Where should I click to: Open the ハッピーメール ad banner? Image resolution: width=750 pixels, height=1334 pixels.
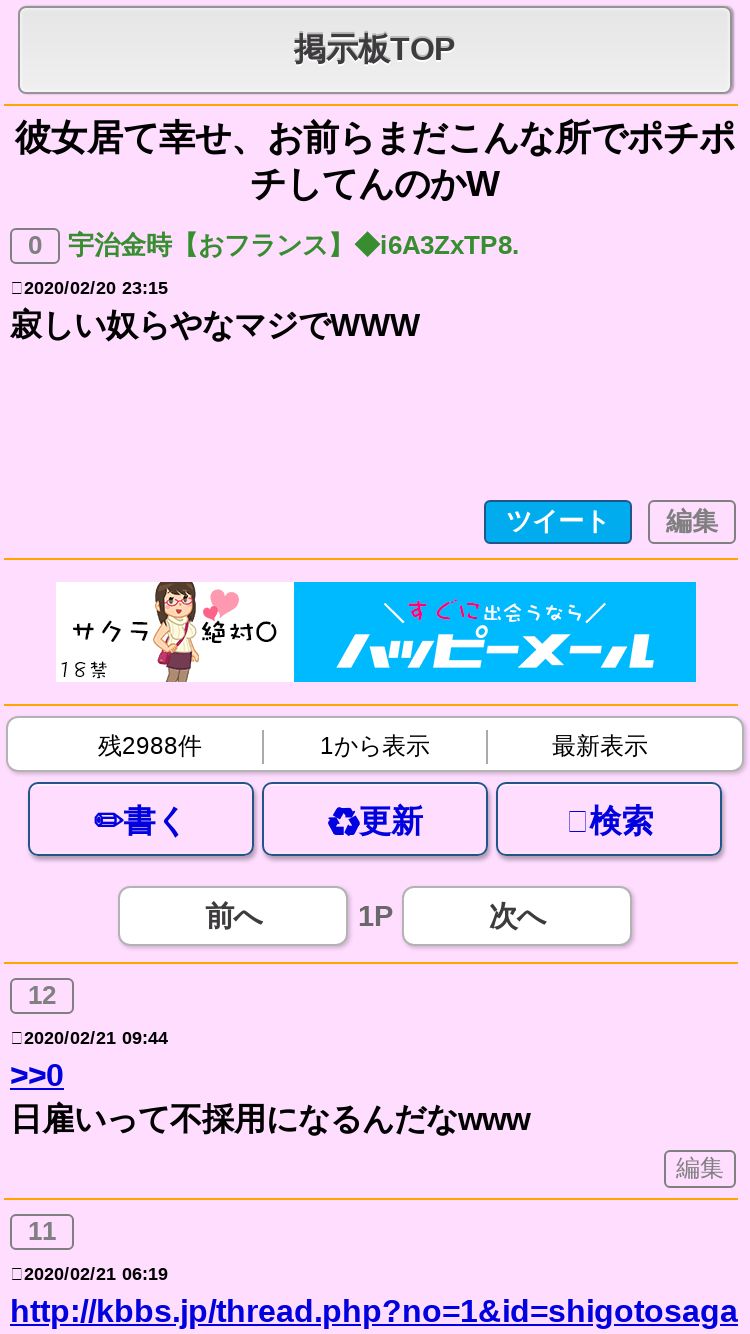coord(376,632)
